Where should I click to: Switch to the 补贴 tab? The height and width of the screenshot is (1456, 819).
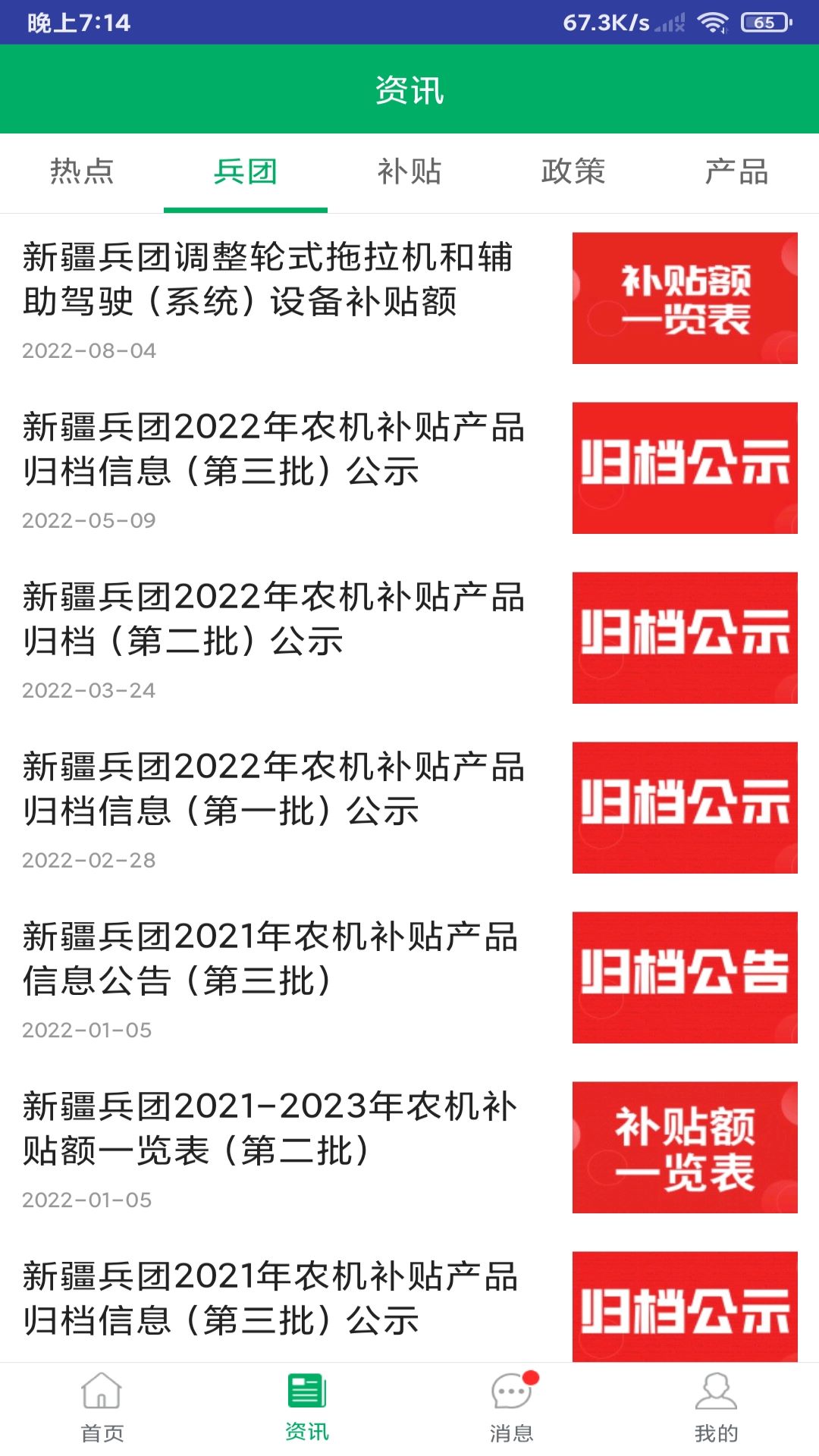tap(410, 173)
